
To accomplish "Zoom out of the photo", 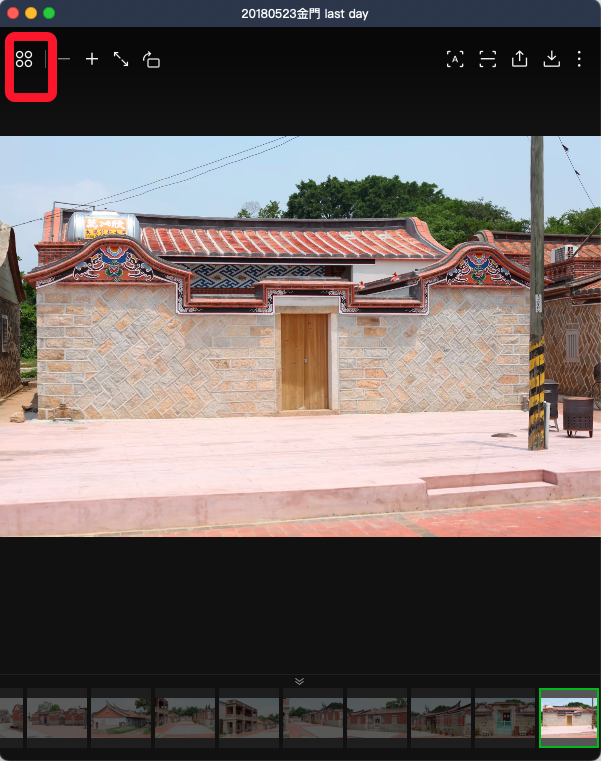I will point(64,60).
